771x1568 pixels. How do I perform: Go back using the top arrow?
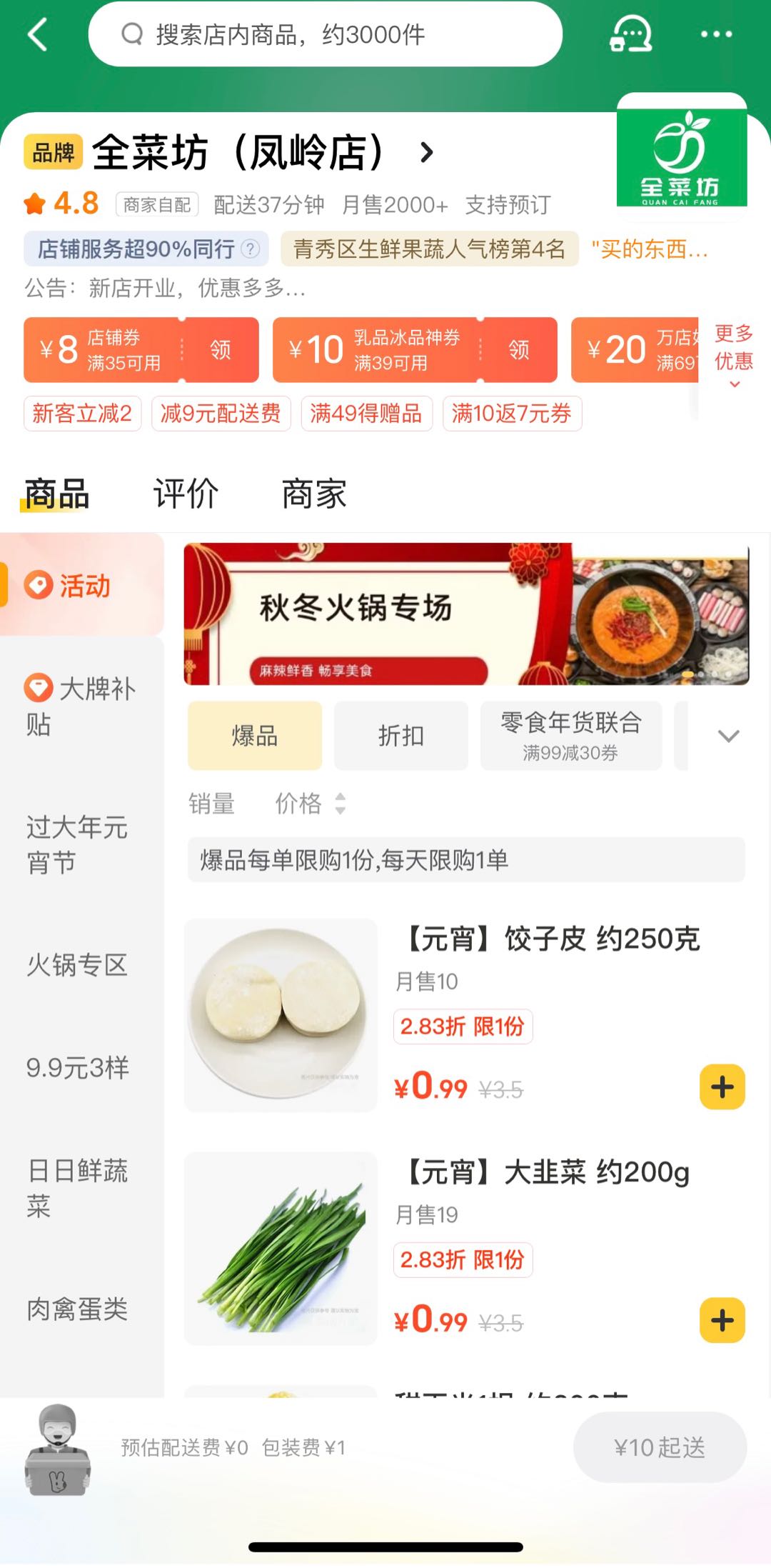click(37, 34)
